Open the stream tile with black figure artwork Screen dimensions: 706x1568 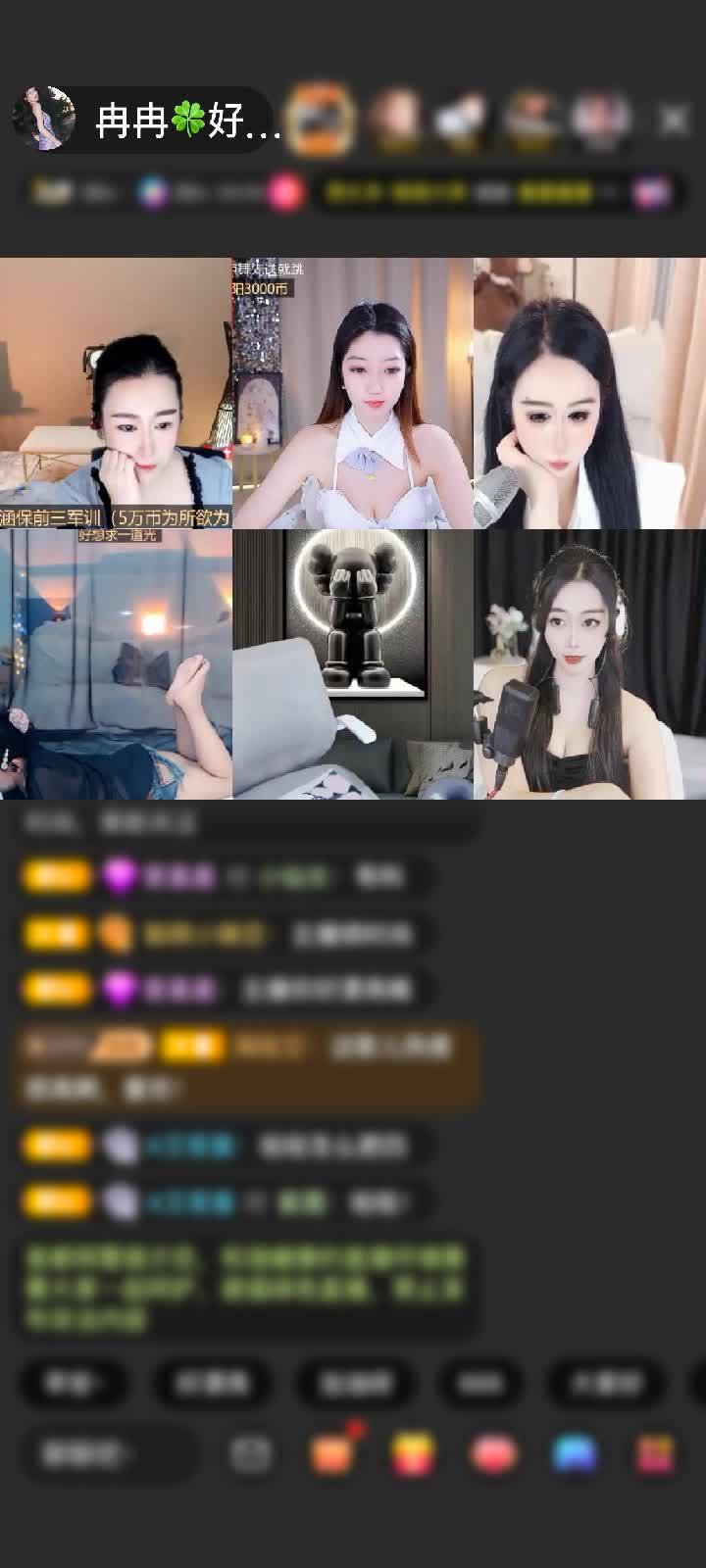353,664
